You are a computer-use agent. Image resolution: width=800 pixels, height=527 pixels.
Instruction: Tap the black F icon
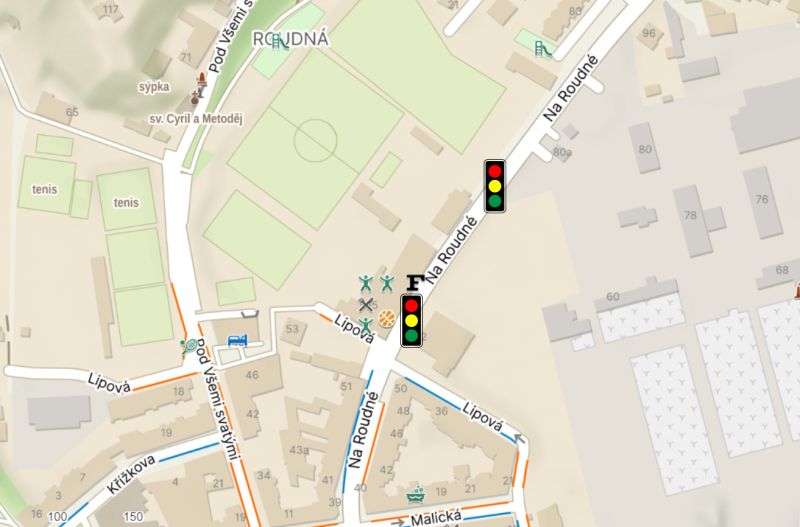click(416, 281)
